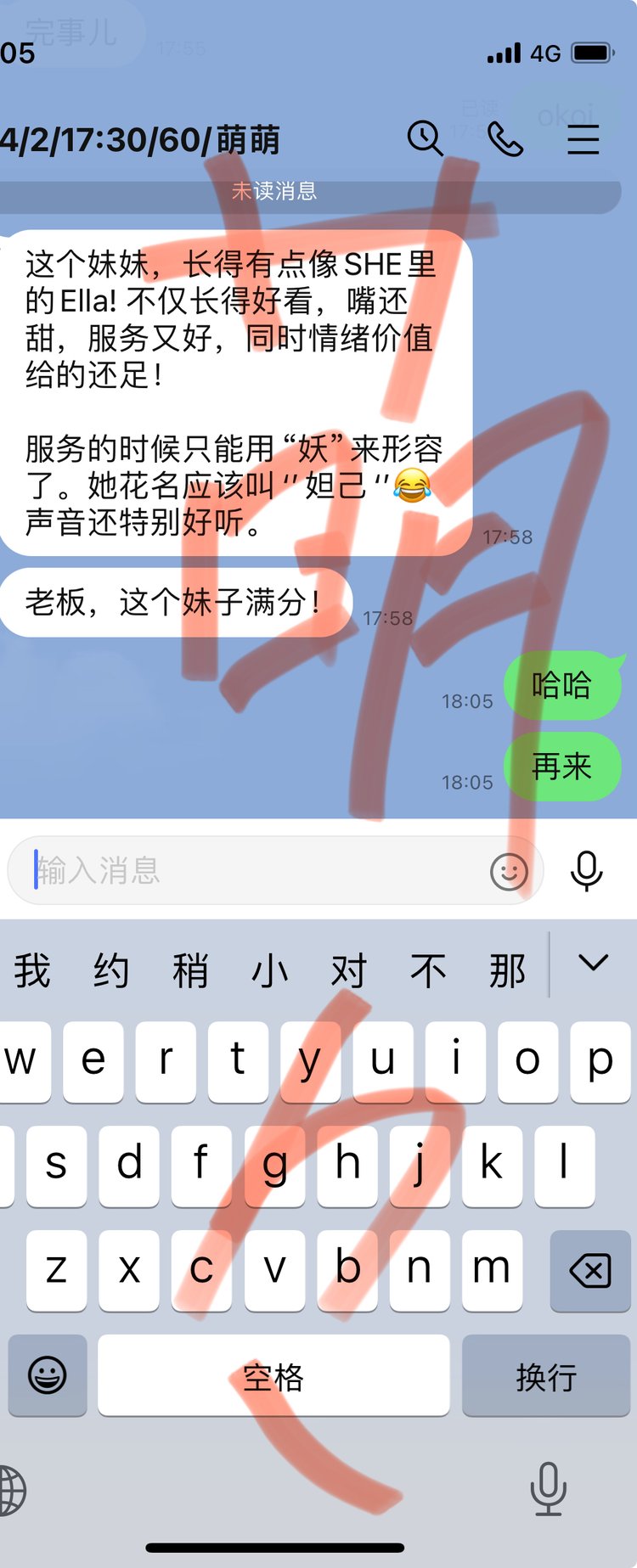Viewport: 637px width, 1568px height.
Task: Open the emoji picker in message box
Action: pyautogui.click(x=509, y=871)
